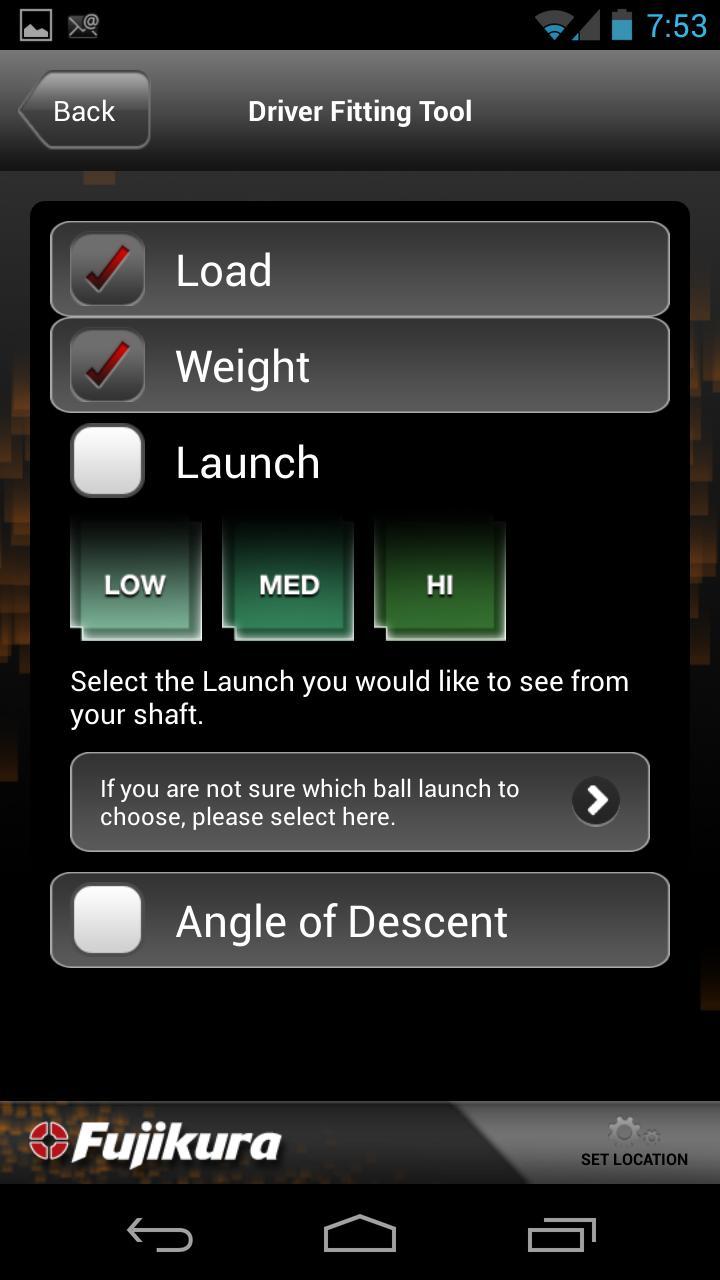Open recent apps from navigation bar

coord(561,1234)
